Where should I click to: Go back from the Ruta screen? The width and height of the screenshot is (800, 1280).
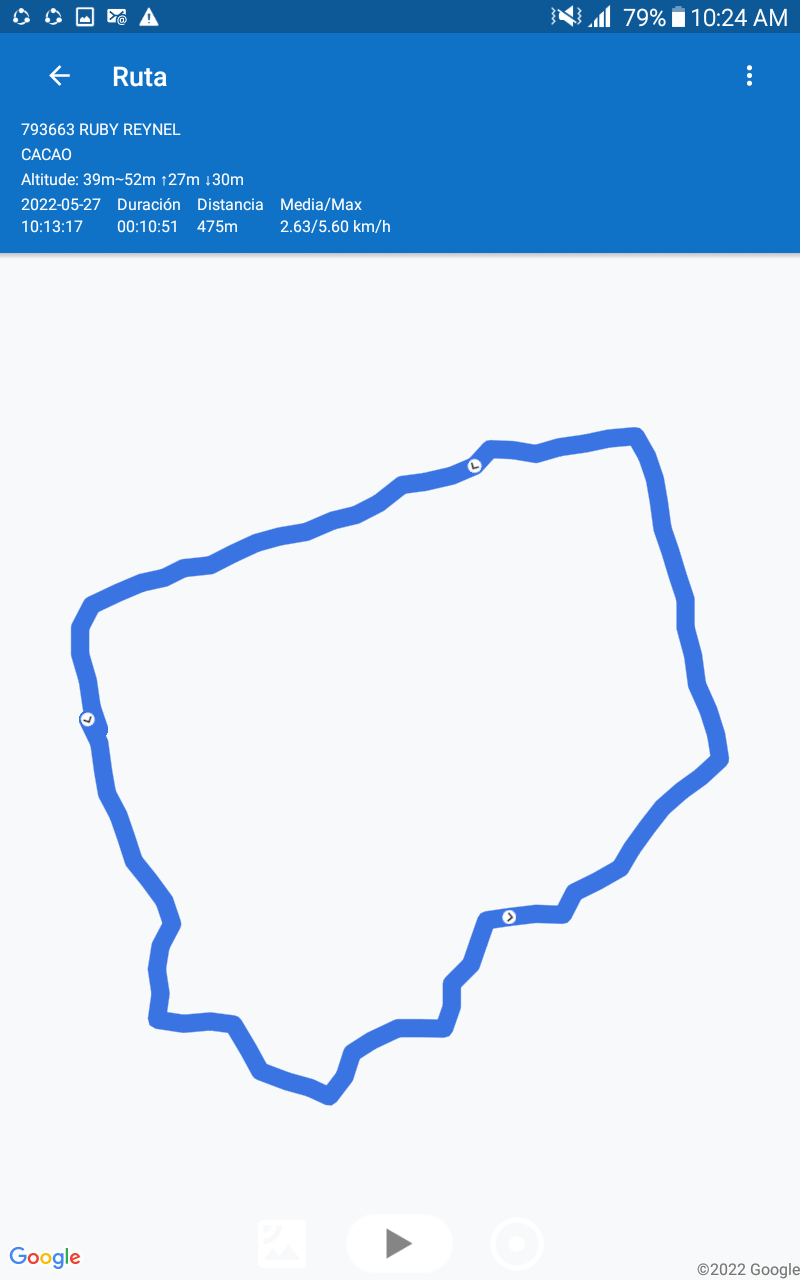(x=60, y=76)
